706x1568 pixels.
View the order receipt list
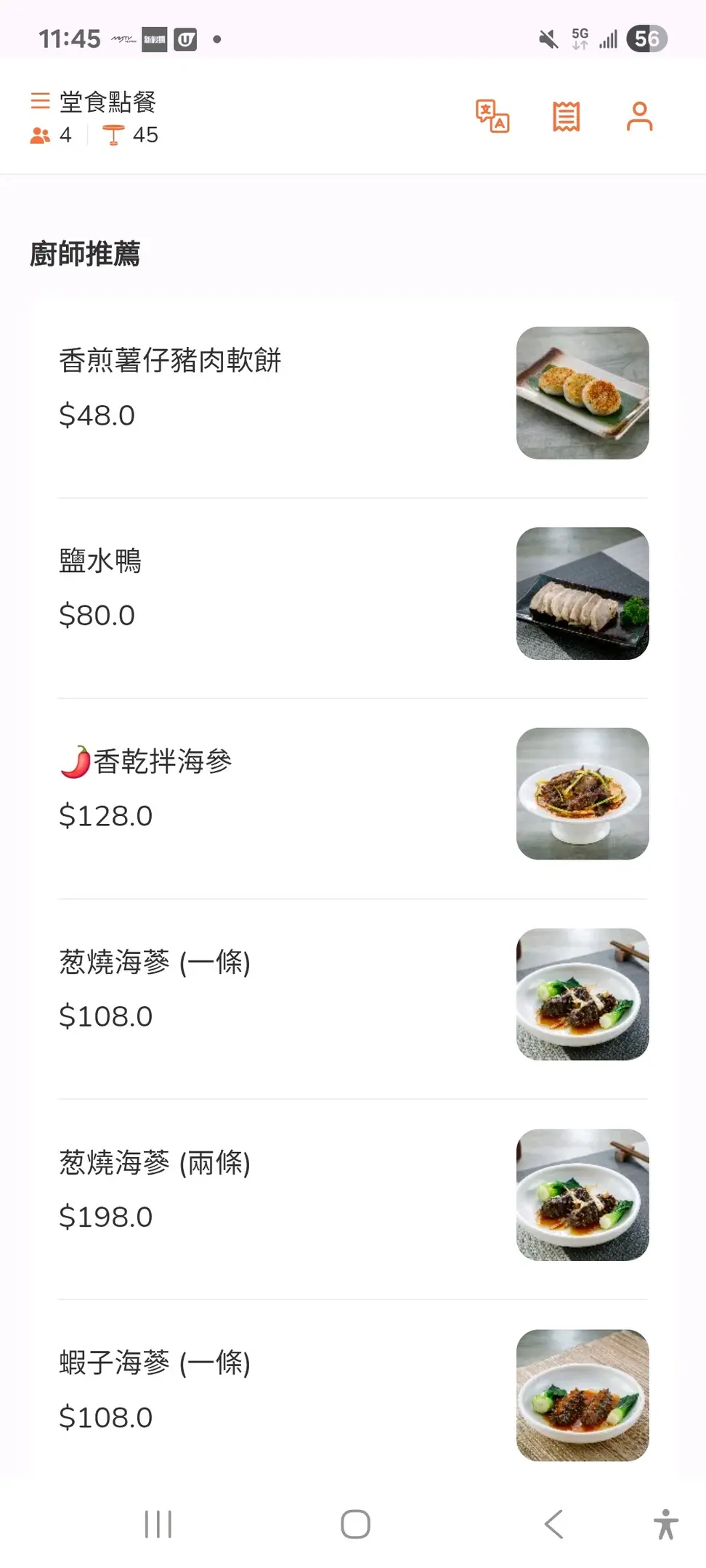click(x=566, y=116)
